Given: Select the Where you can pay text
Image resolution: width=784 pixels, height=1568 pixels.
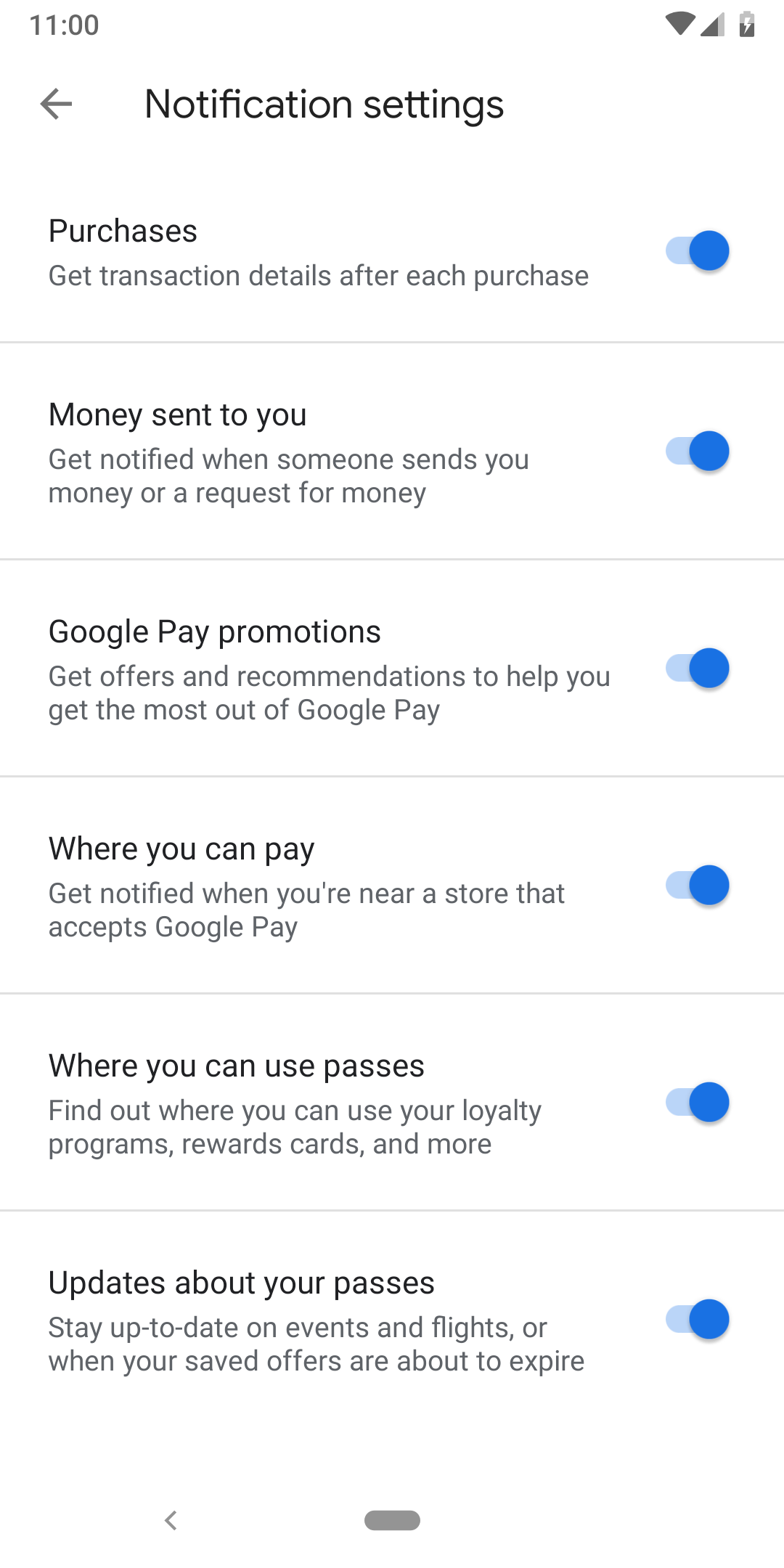Looking at the screenshot, I should coord(181,848).
